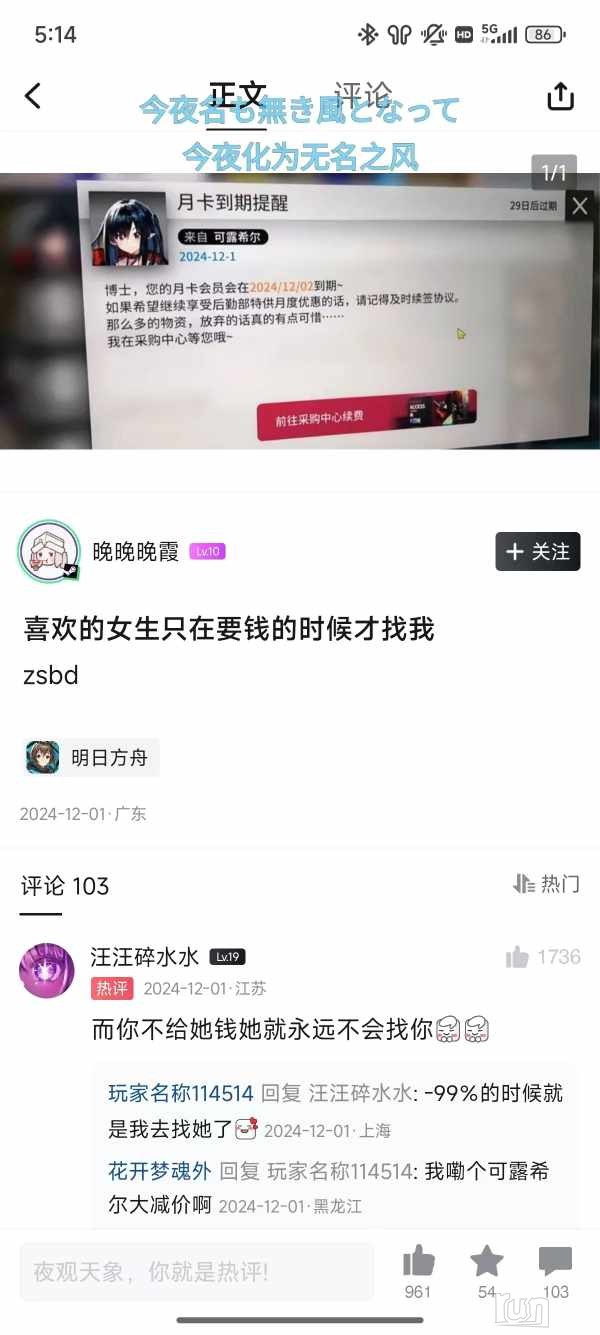Favorite the post with the star
Viewport: 600px width, 1335px height.
click(x=487, y=1262)
